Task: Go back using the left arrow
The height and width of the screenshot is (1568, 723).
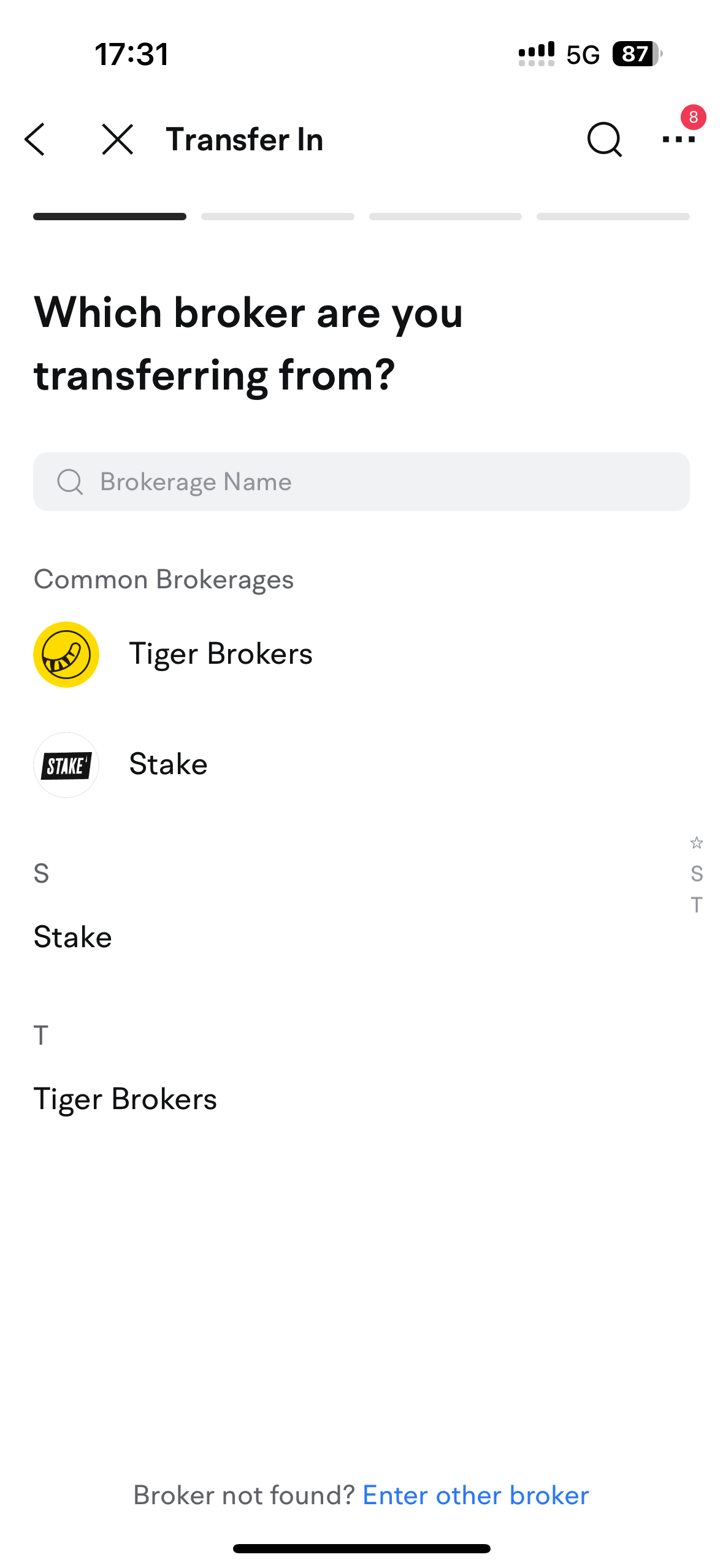Action: pyautogui.click(x=36, y=139)
